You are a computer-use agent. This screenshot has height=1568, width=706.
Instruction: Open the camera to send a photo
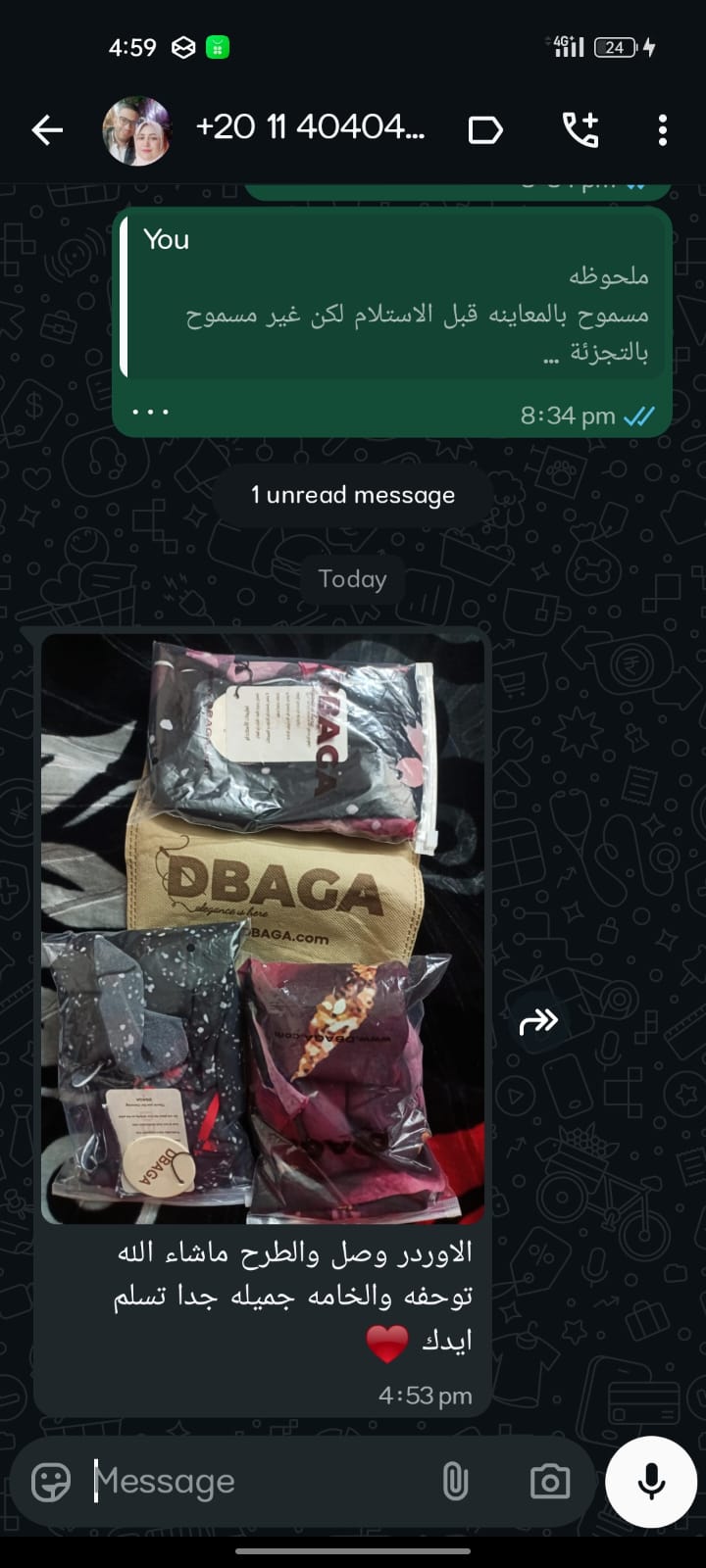[x=550, y=1482]
